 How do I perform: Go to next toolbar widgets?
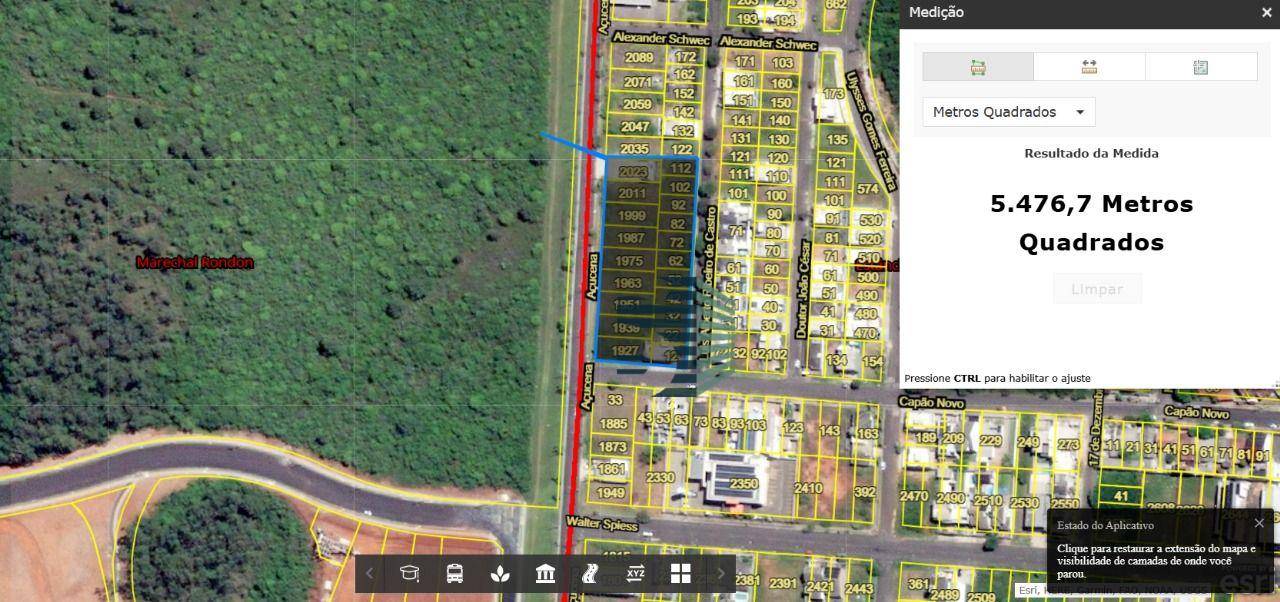tap(720, 573)
